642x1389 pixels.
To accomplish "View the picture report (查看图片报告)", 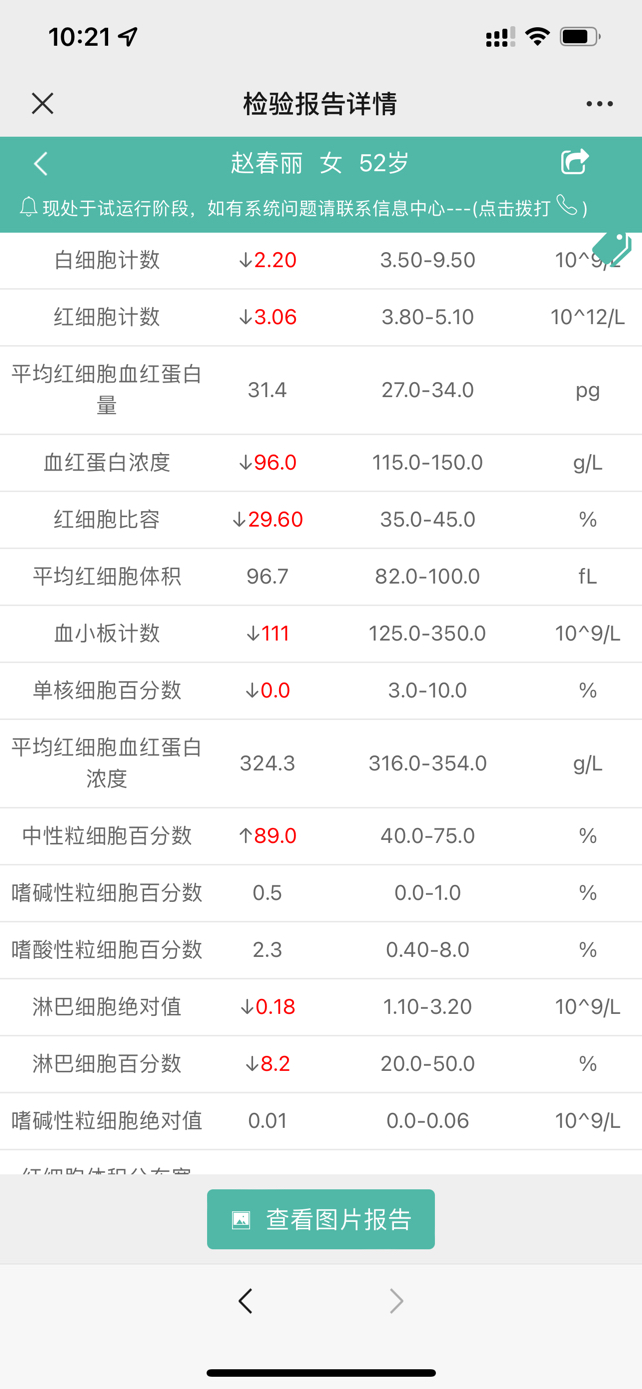I will [x=321, y=1219].
